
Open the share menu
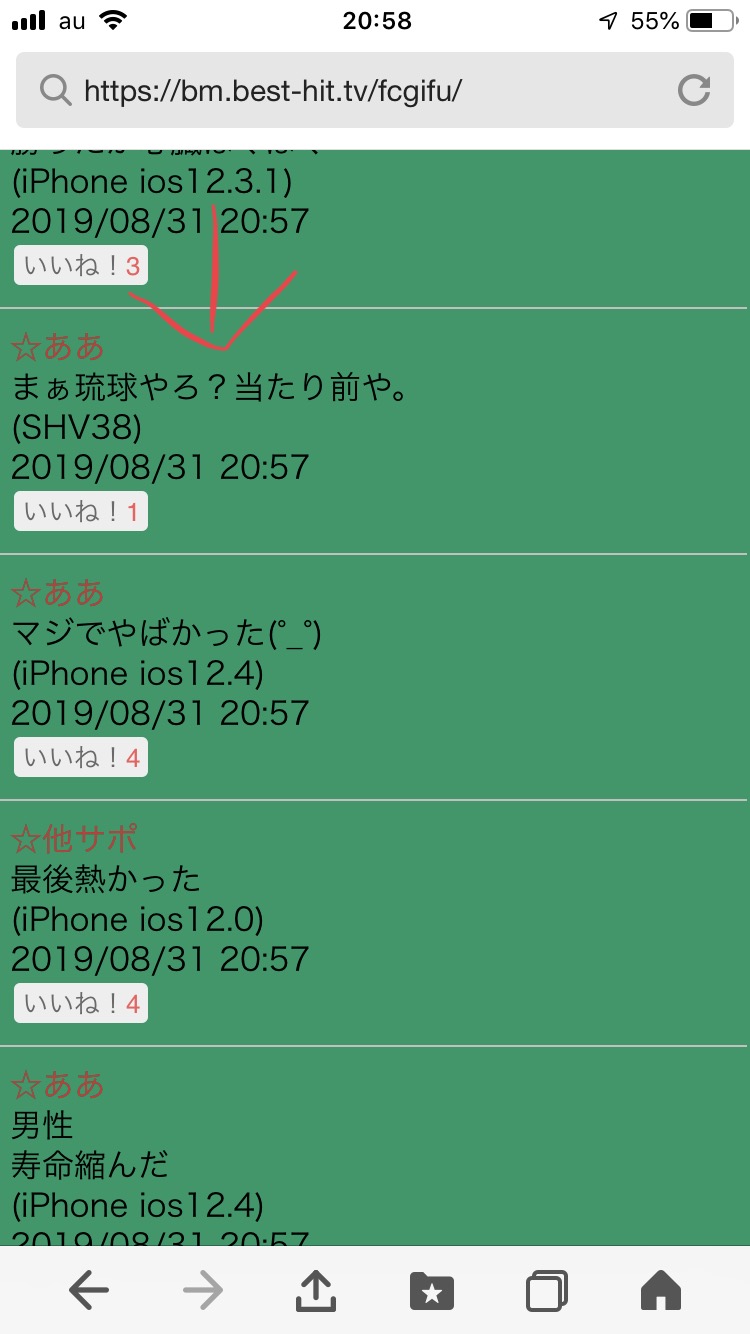[317, 1291]
